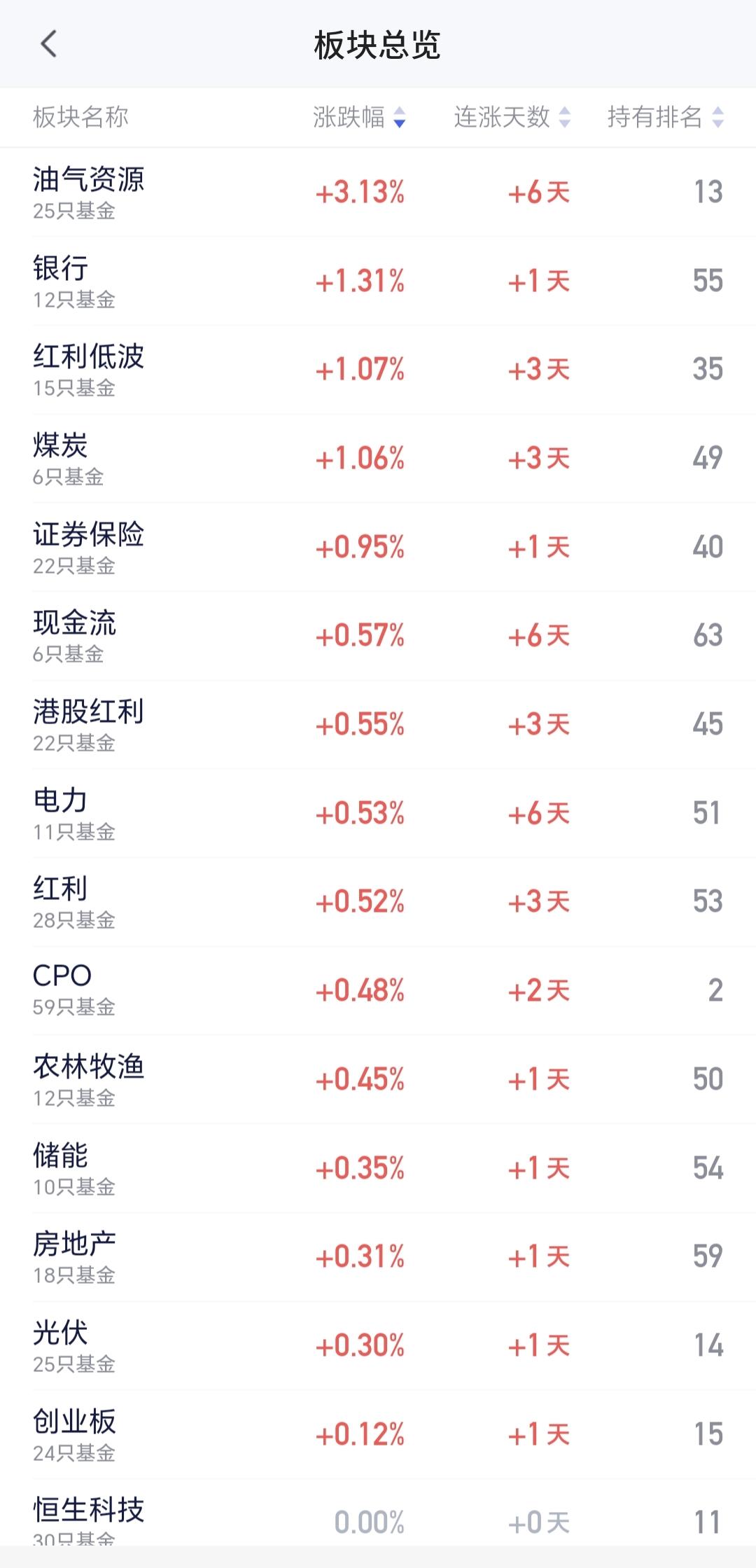Open the 农林牧渔 sector row
This screenshot has width=756, height=1568.
coord(89,1078)
